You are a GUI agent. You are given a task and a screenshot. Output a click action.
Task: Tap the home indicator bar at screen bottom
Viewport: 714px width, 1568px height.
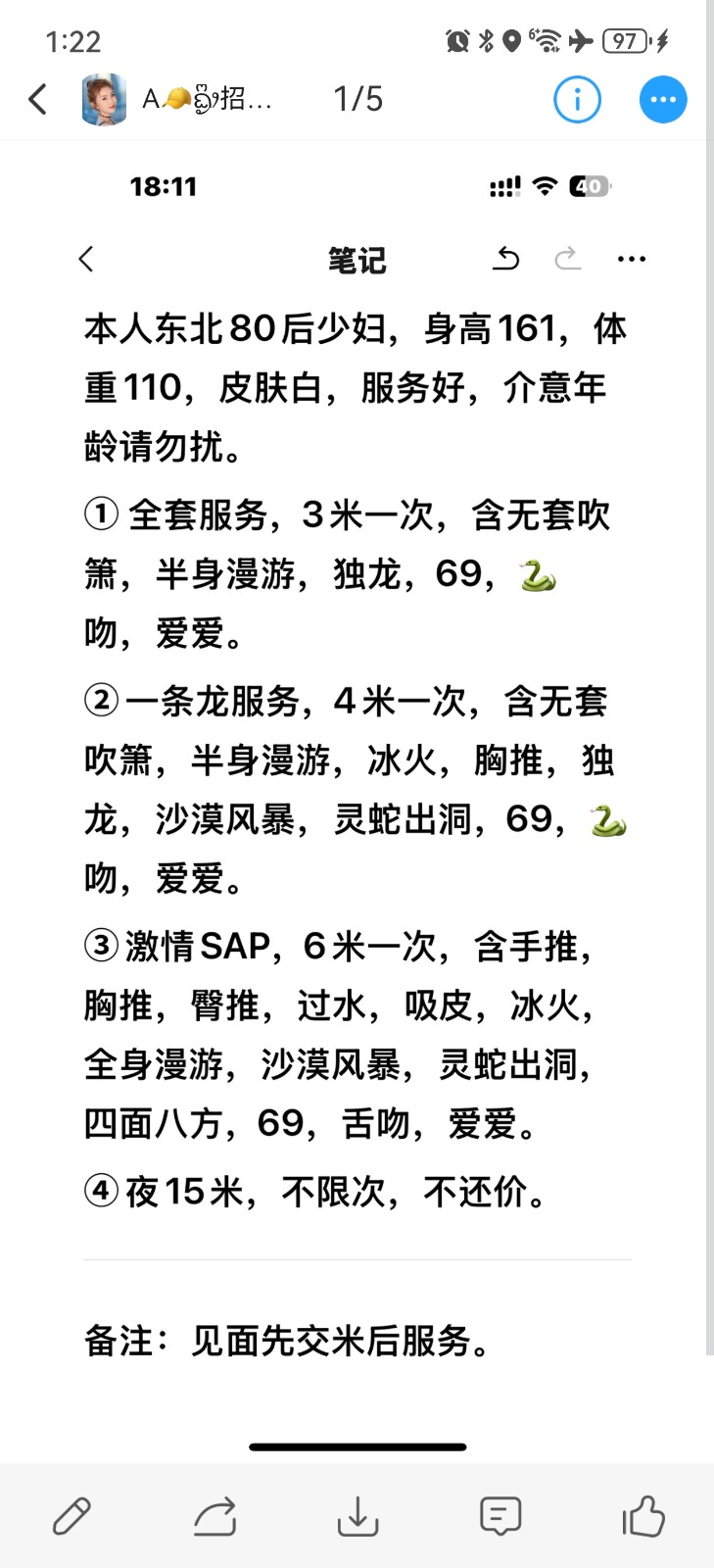pyautogui.click(x=357, y=1445)
